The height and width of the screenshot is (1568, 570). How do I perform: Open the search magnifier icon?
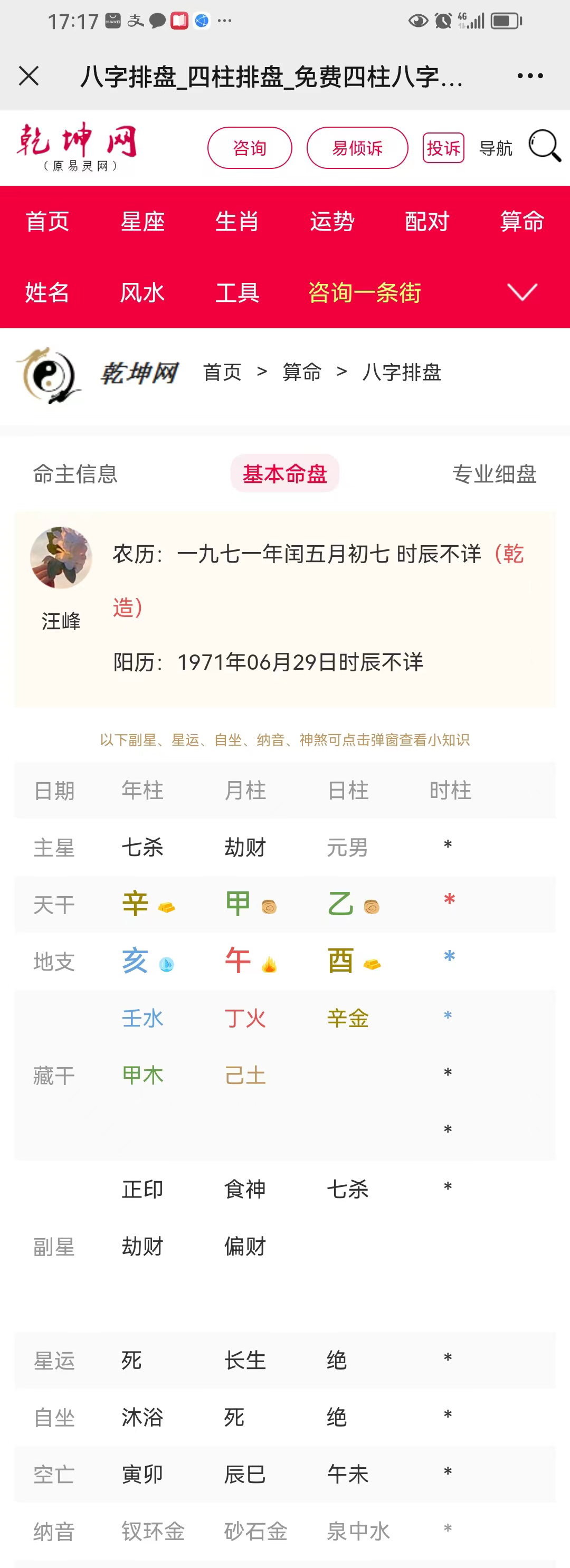[x=544, y=146]
